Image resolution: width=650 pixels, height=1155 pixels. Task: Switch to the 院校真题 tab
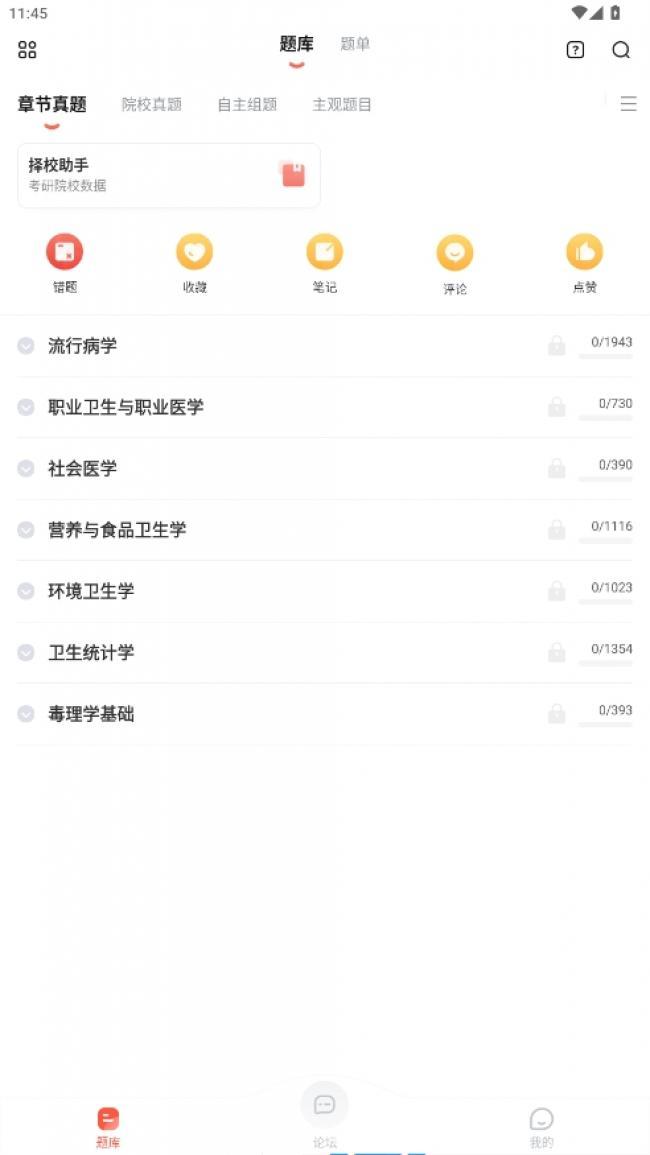coord(152,105)
